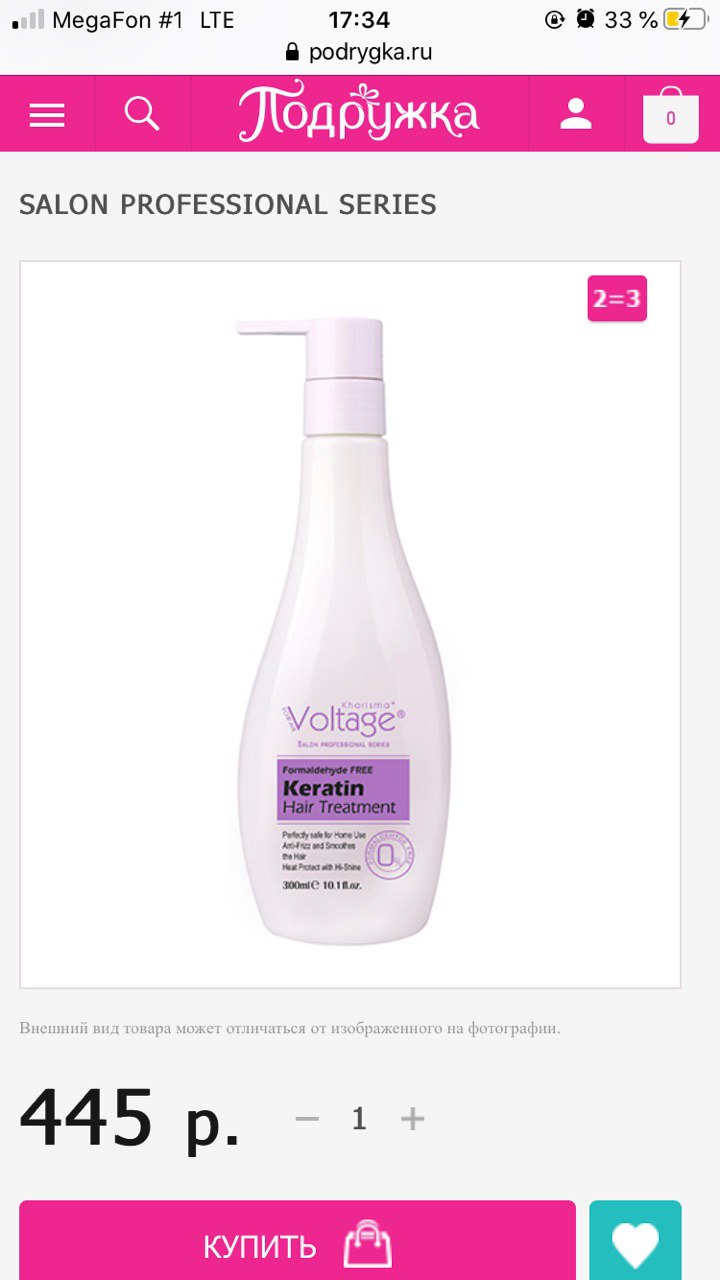
Task: Go to Подружка home via logo
Action: [x=358, y=114]
